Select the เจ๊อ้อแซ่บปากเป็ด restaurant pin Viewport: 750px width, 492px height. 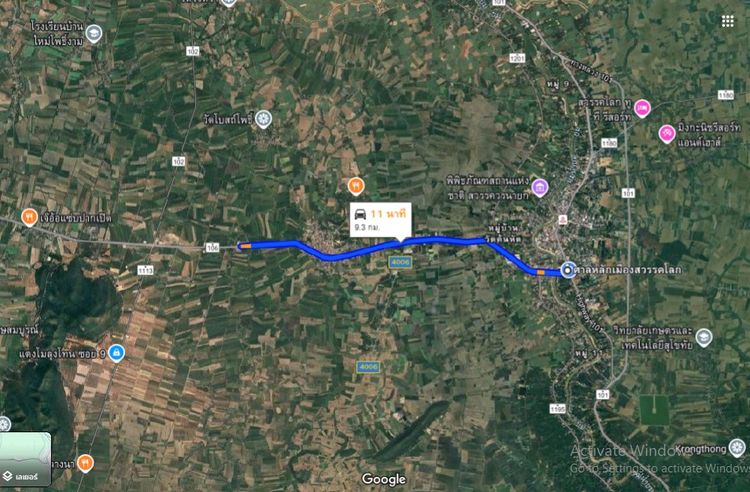point(31,216)
